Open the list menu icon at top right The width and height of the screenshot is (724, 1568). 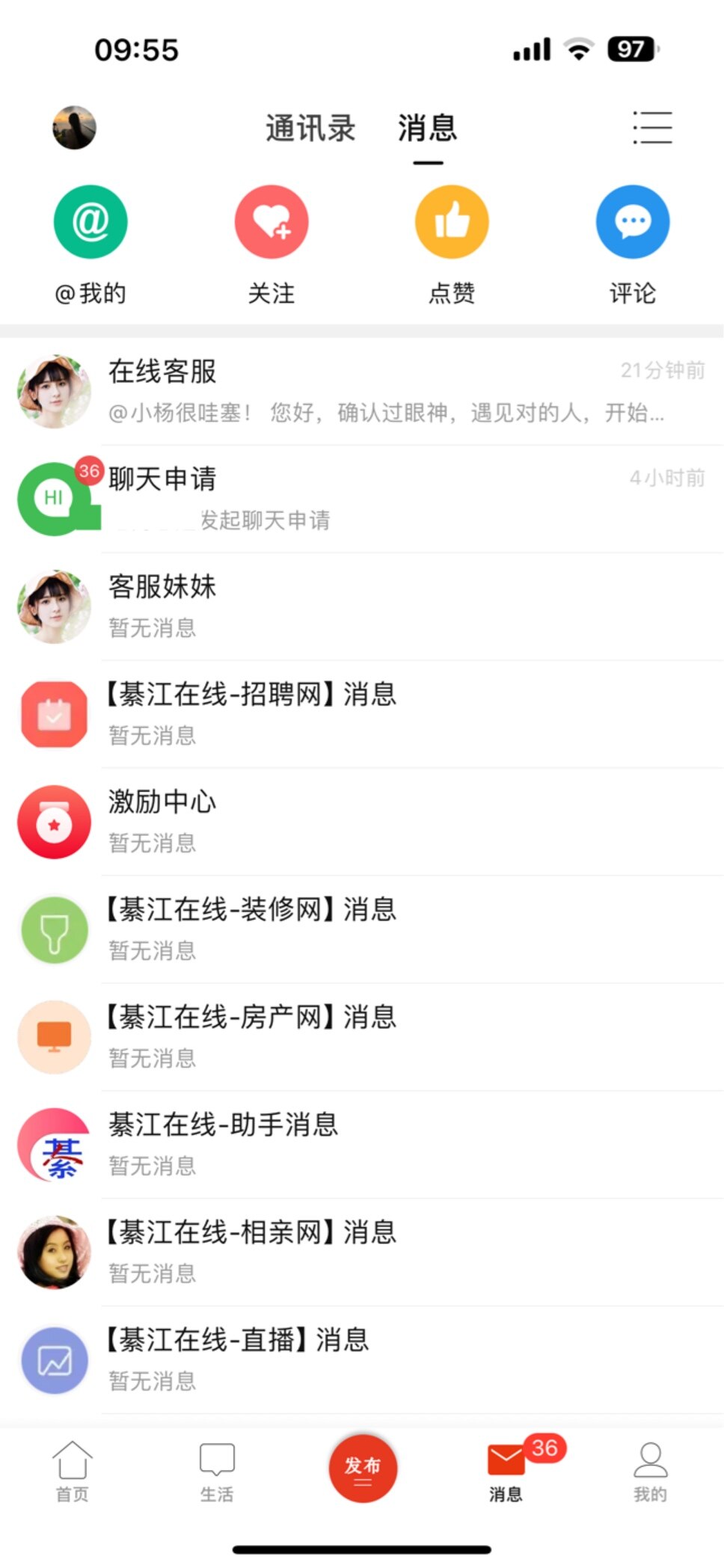[x=652, y=128]
